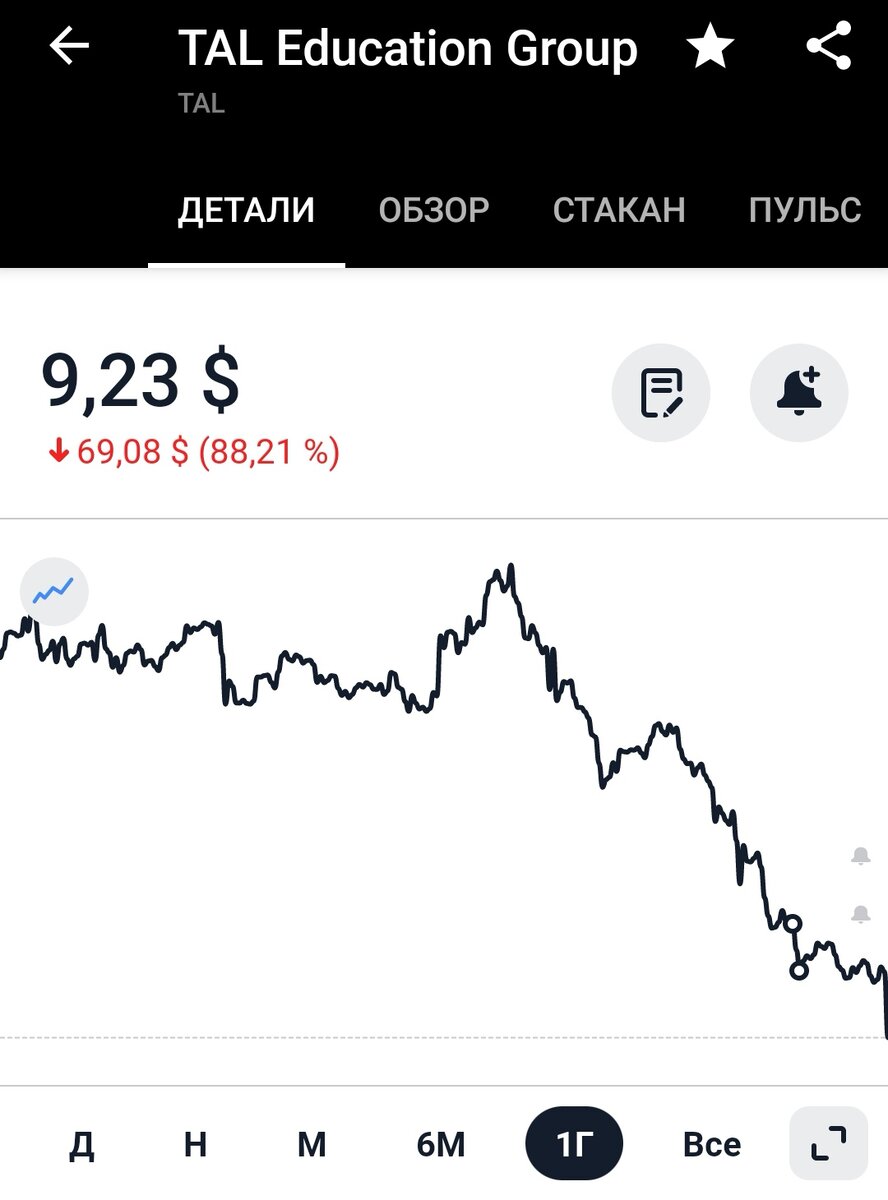Image resolution: width=888 pixels, height=1200 pixels.
Task: Show the 6М chart period
Action: click(441, 1144)
